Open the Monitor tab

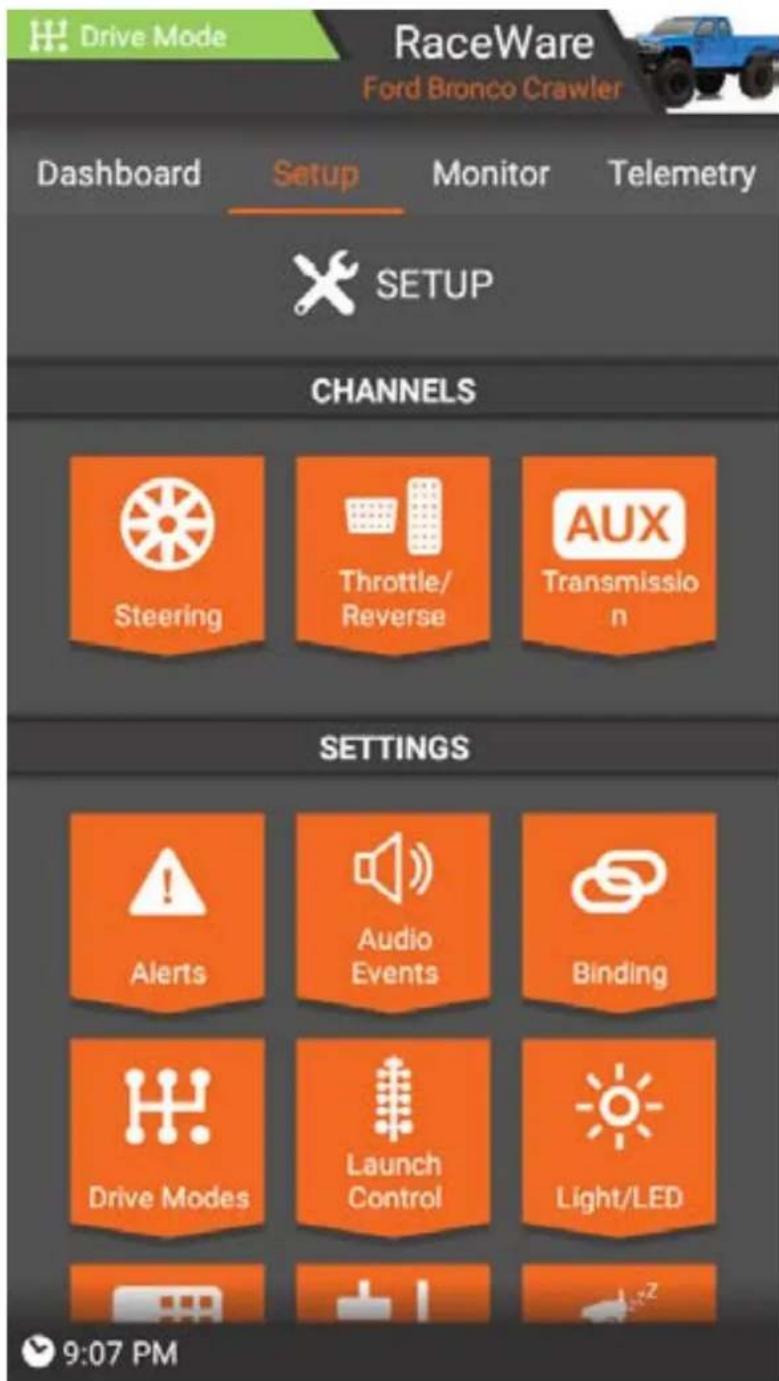[x=490, y=174]
